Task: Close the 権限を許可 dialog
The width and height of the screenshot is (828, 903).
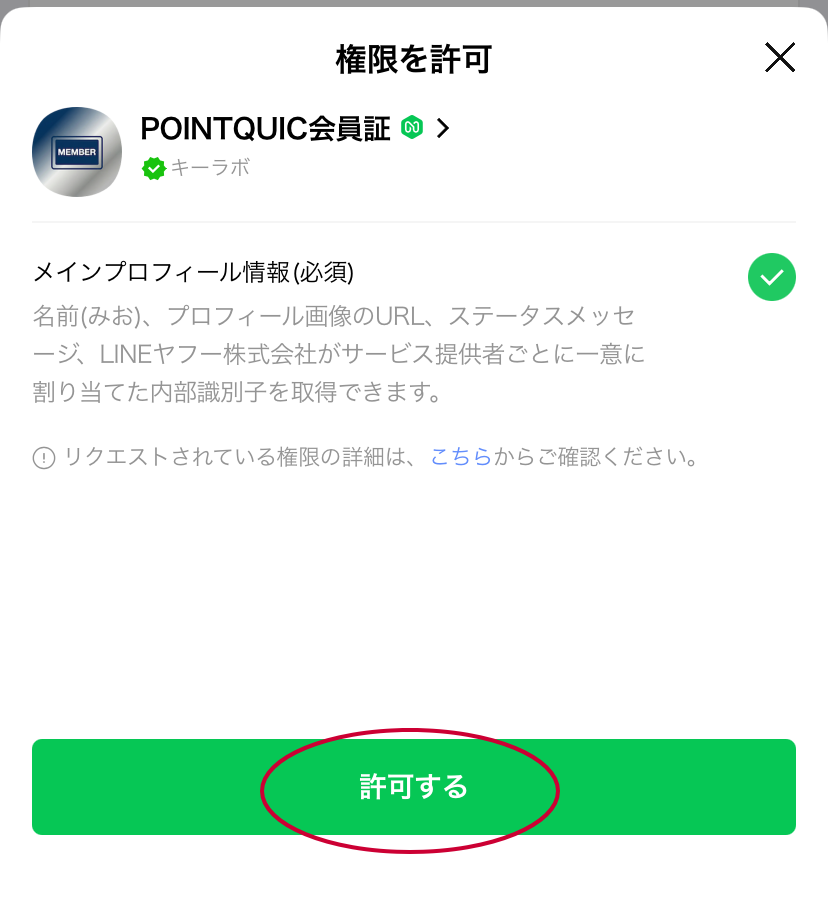Action: 779,58
